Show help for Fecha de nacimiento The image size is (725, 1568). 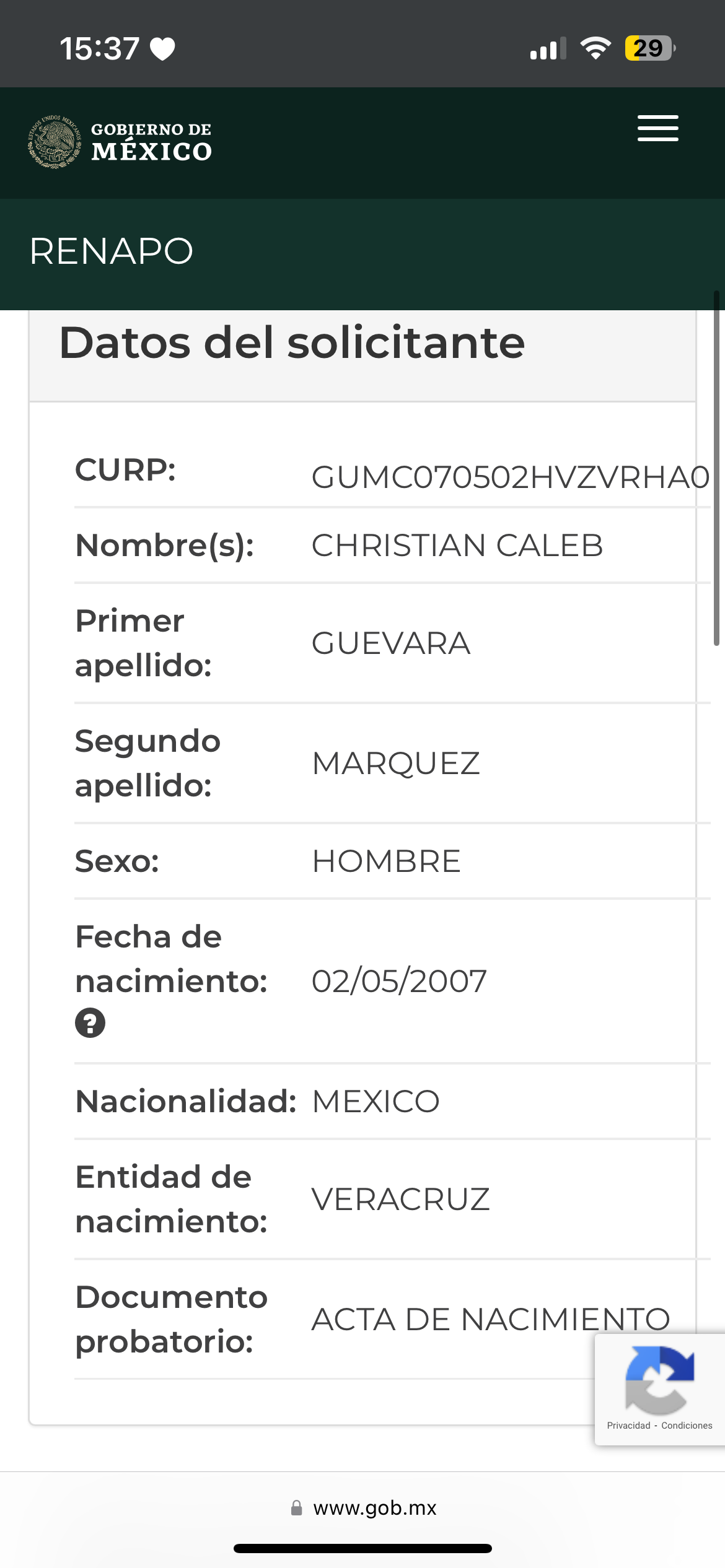(90, 1022)
